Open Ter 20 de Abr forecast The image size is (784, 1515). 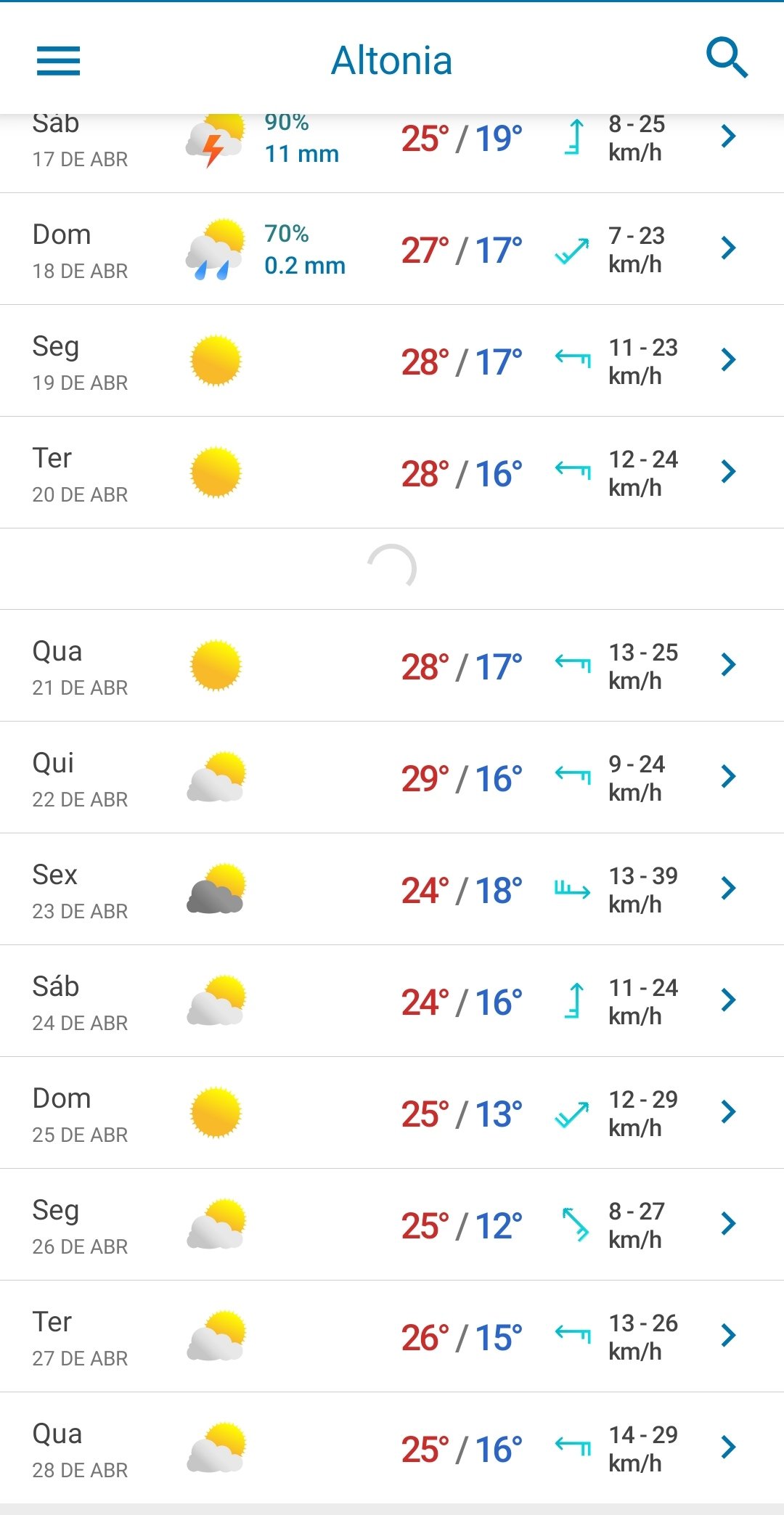tap(392, 473)
